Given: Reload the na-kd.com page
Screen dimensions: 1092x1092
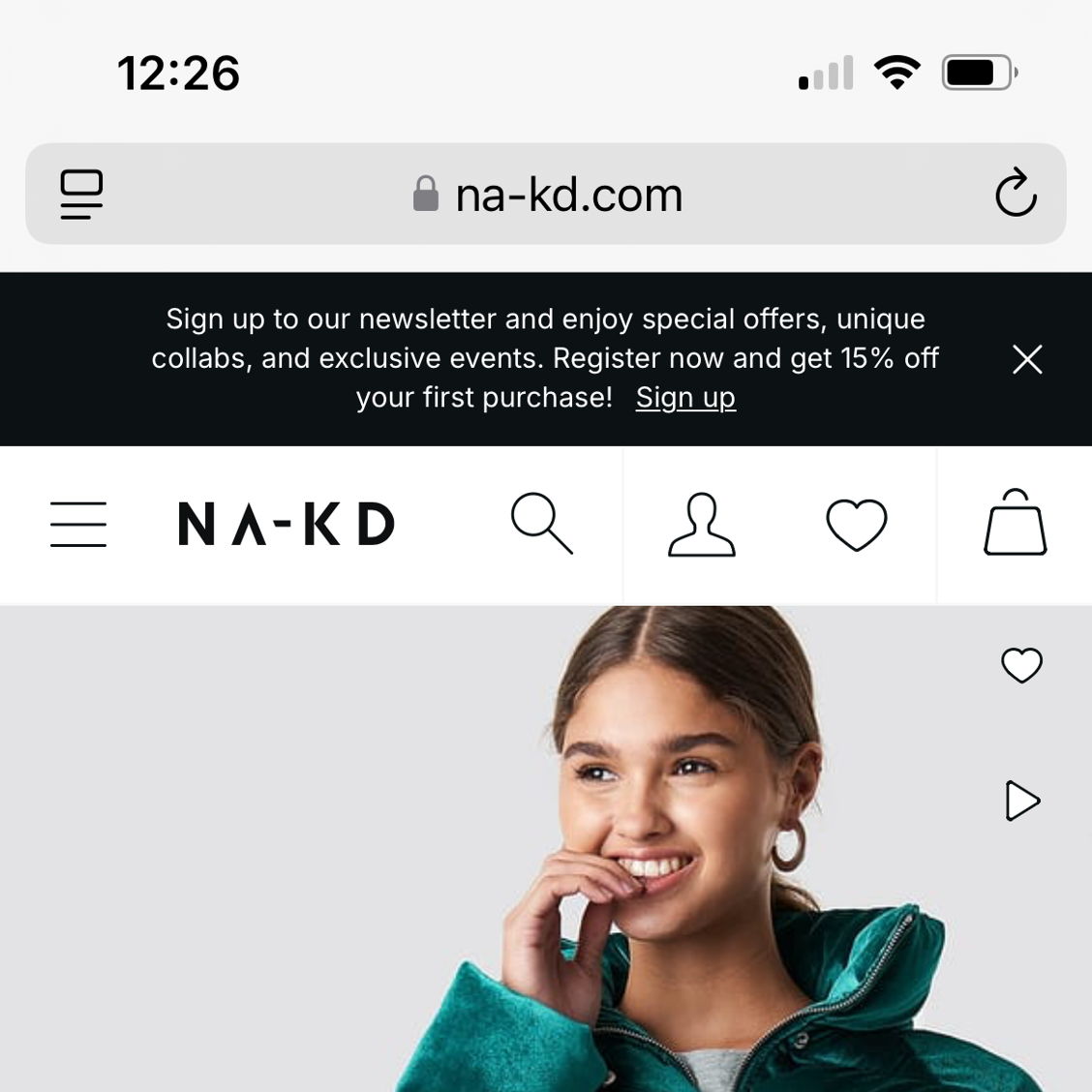Looking at the screenshot, I should tap(1016, 194).
